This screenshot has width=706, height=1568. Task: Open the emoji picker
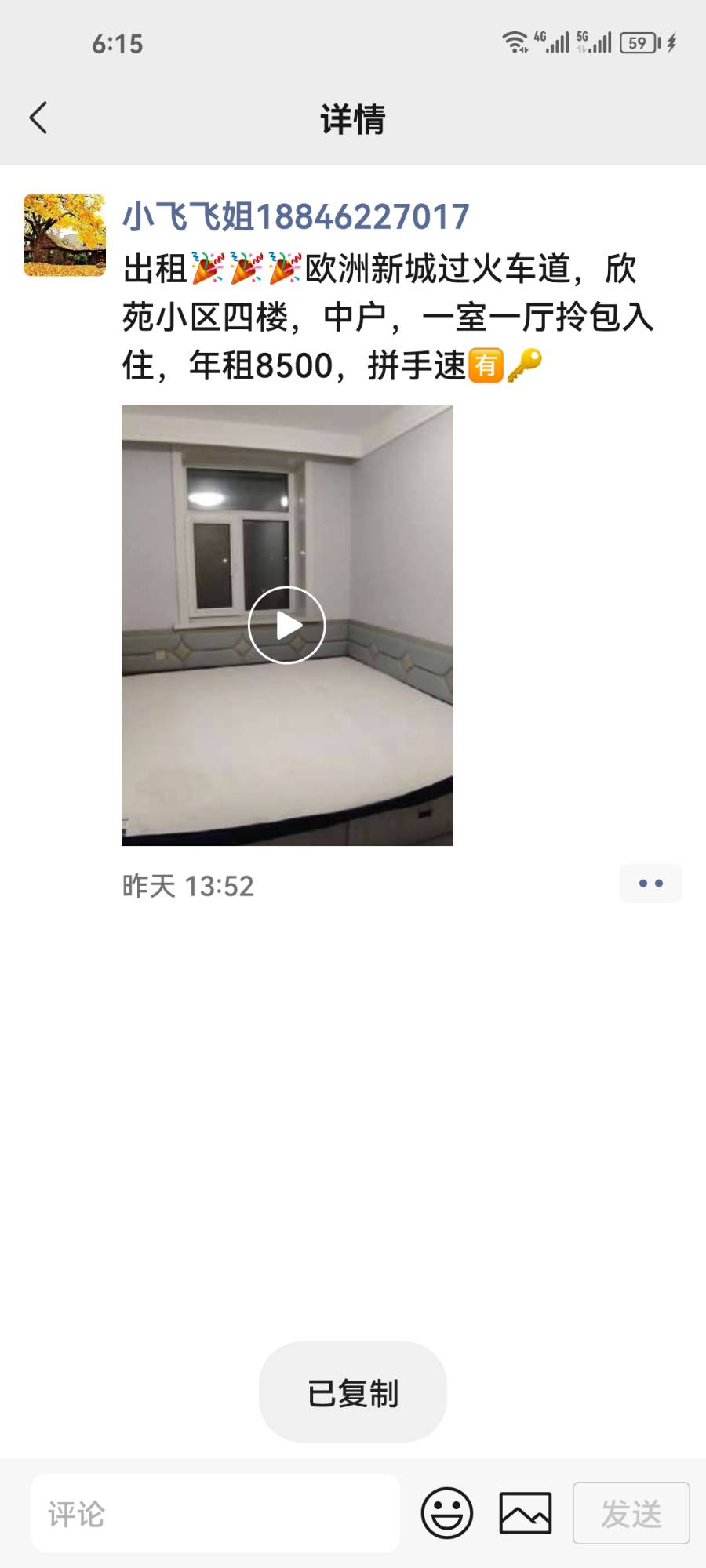pos(447,1513)
